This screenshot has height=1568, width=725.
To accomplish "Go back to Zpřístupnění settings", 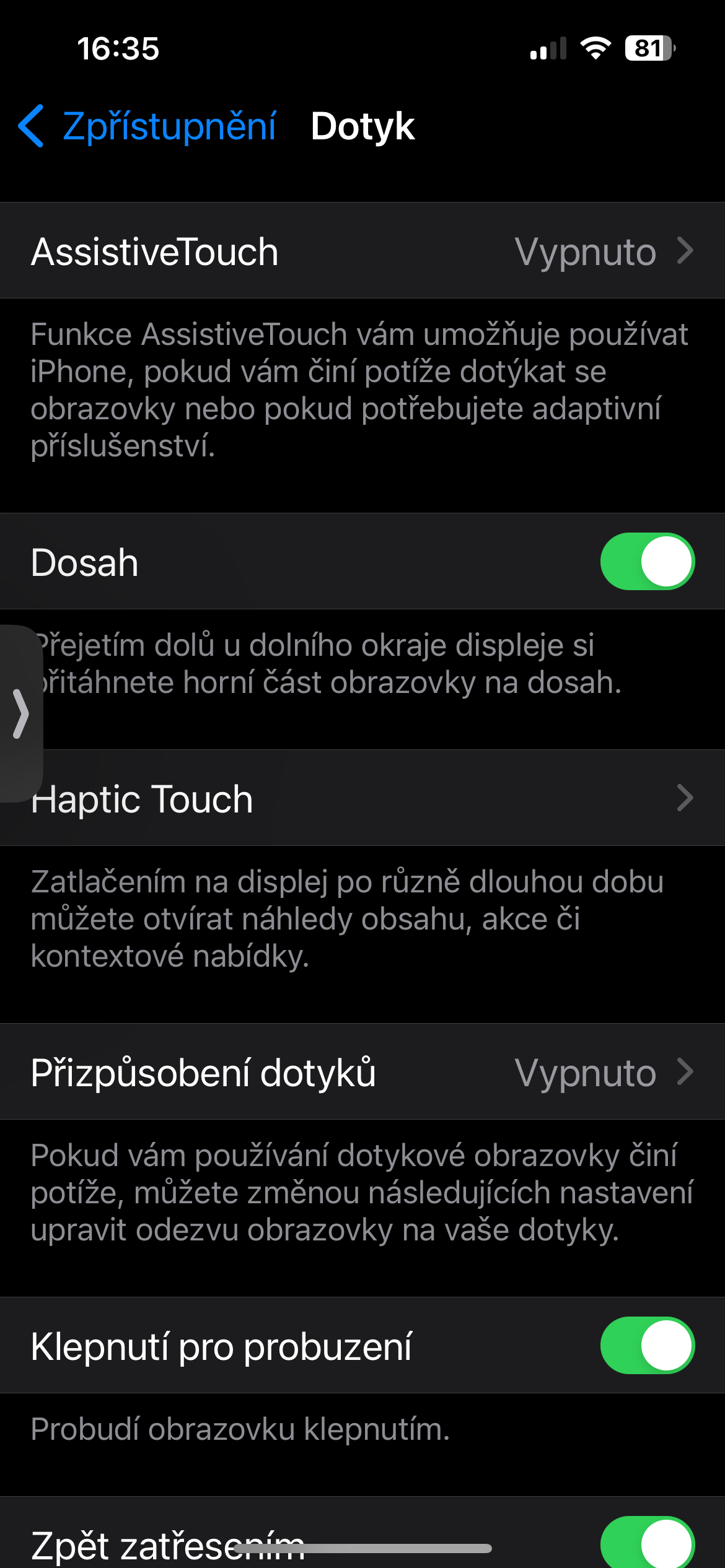I will click(x=147, y=126).
